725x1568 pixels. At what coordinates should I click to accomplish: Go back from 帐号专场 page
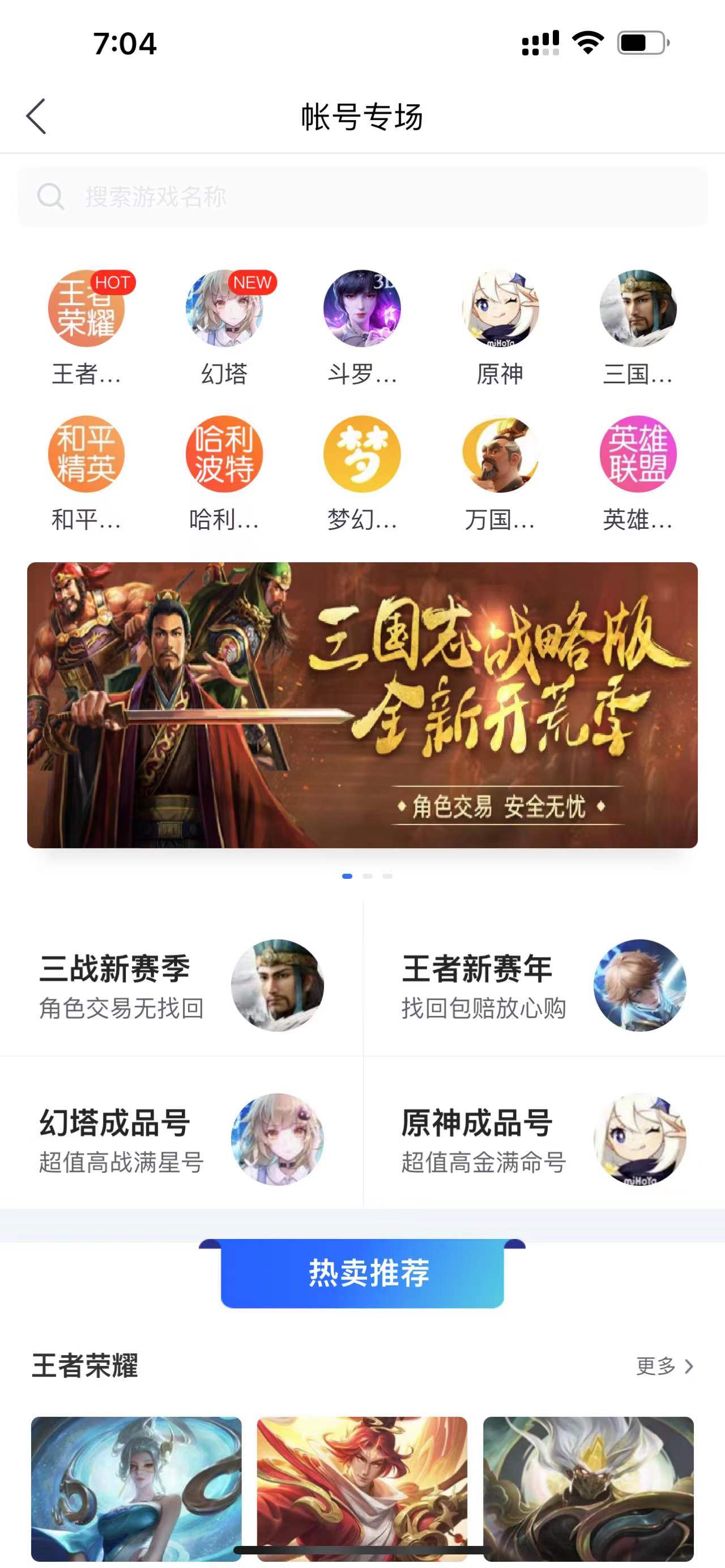(x=36, y=116)
